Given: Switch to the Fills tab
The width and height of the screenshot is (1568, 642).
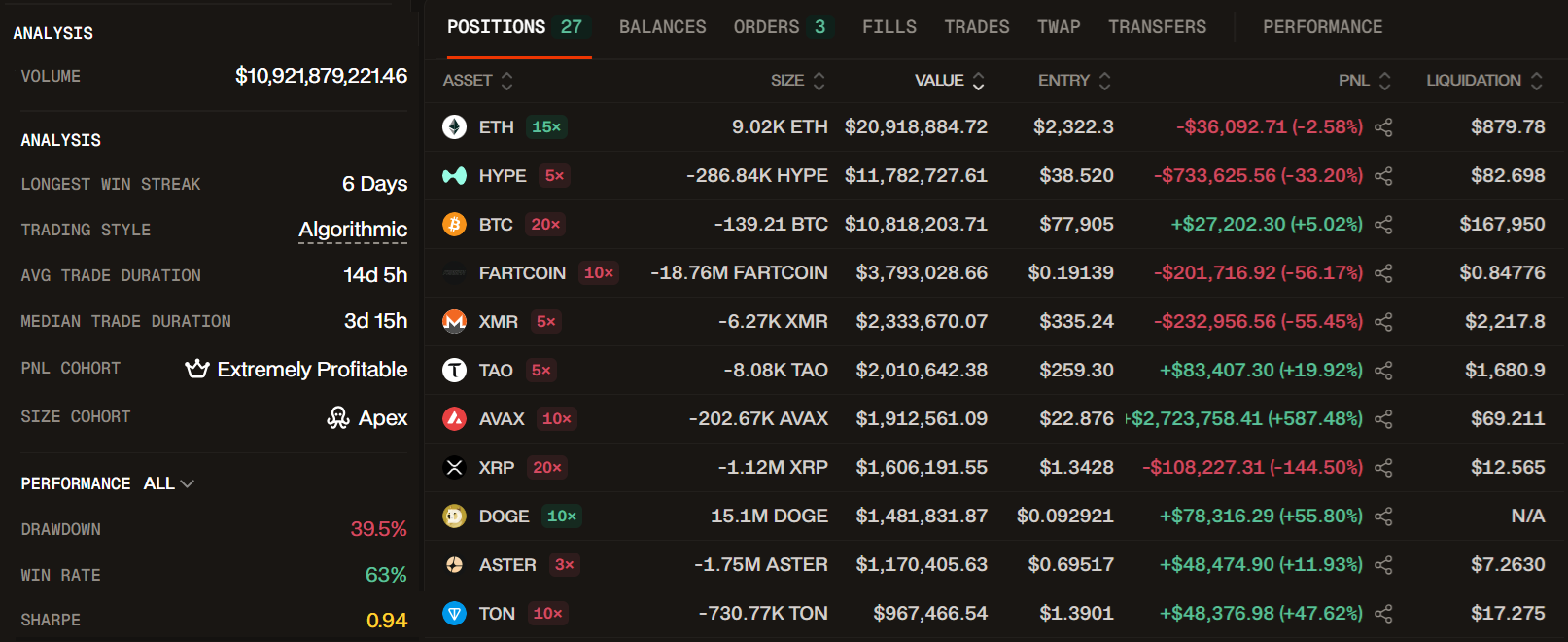Looking at the screenshot, I should 889,27.
